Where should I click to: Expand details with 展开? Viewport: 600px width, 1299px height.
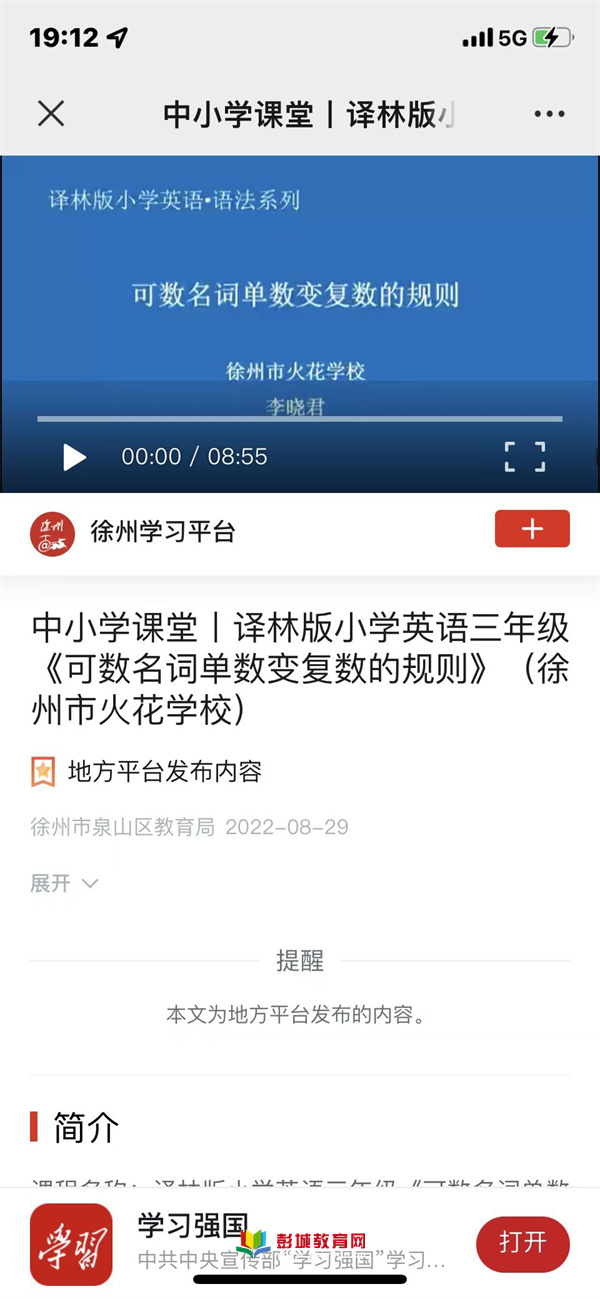[64, 883]
